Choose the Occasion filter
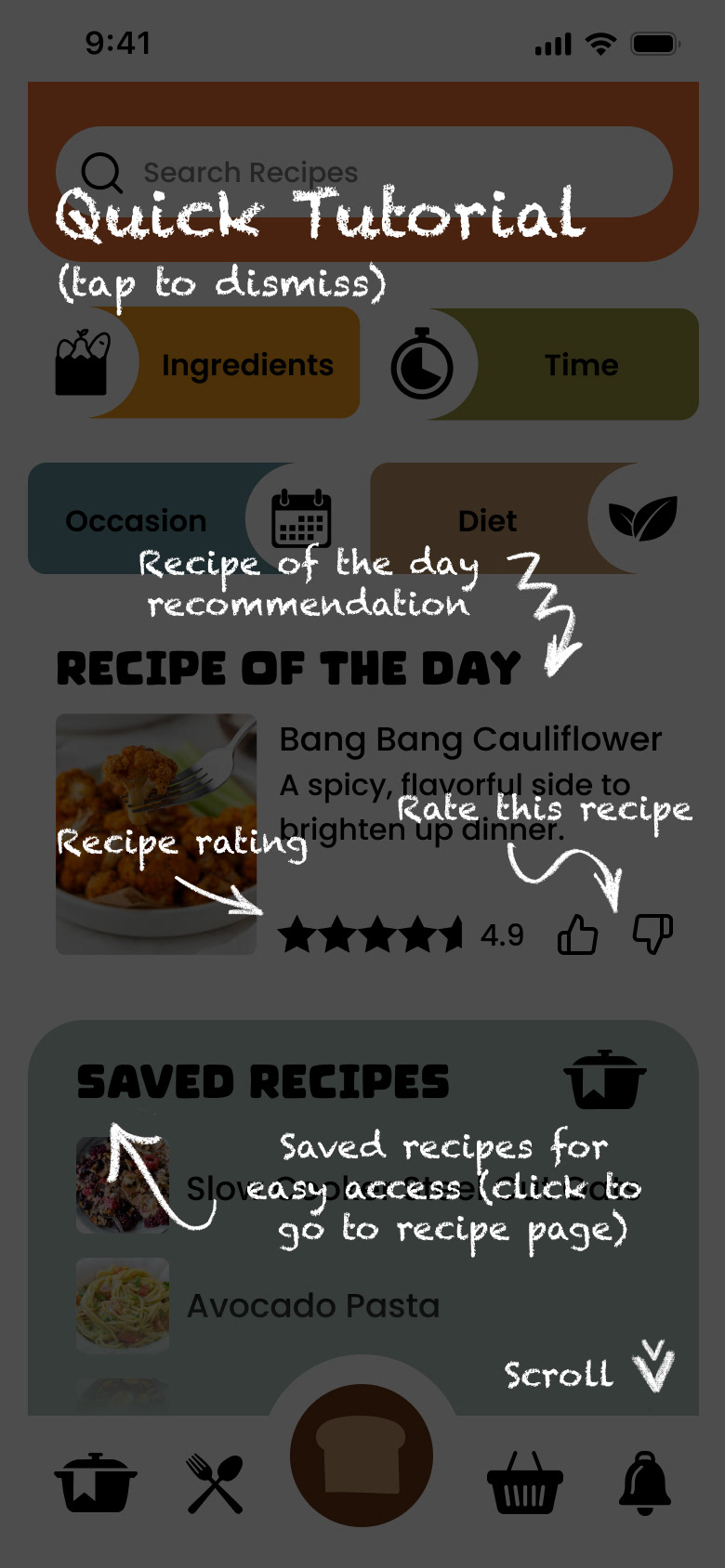This screenshot has width=725, height=1568. tap(181, 518)
